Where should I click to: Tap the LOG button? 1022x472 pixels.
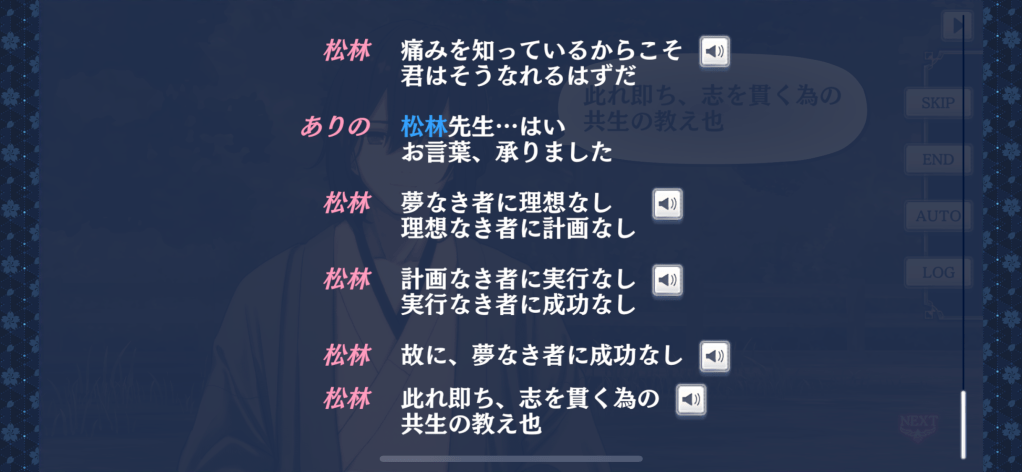[937, 272]
